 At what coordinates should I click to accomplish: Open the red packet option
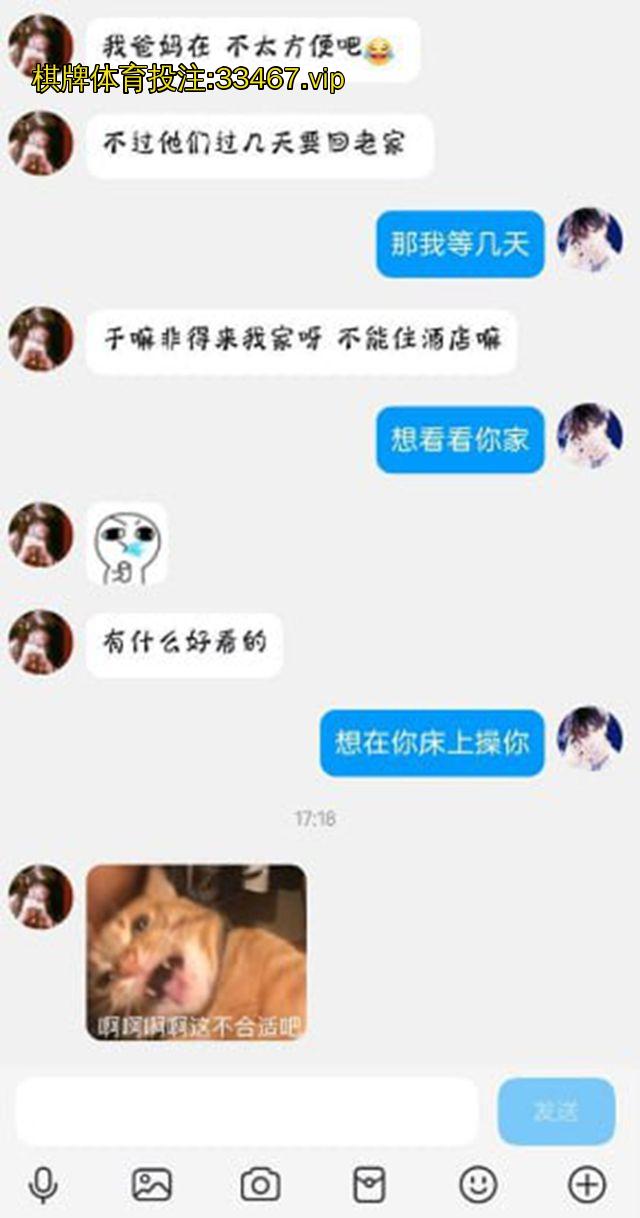point(369,1185)
